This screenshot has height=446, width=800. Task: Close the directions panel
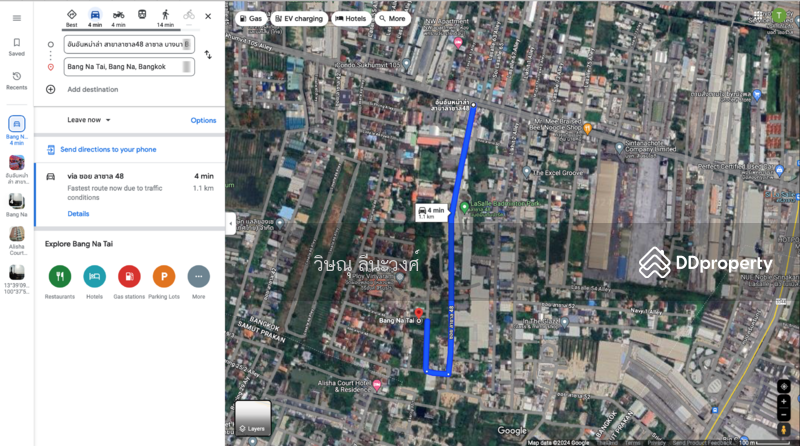click(x=208, y=16)
